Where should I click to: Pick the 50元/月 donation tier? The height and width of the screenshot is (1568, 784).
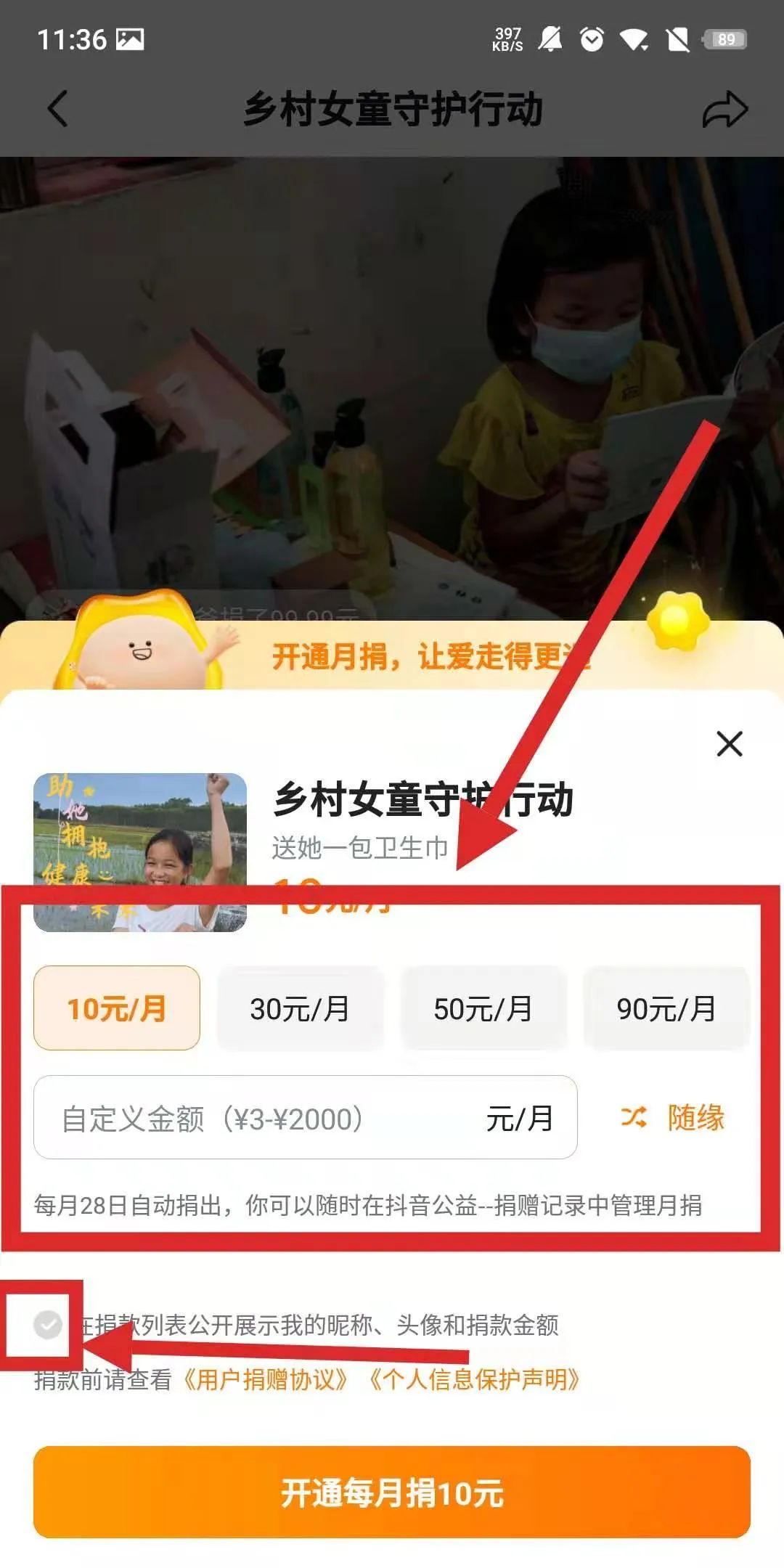click(483, 1008)
